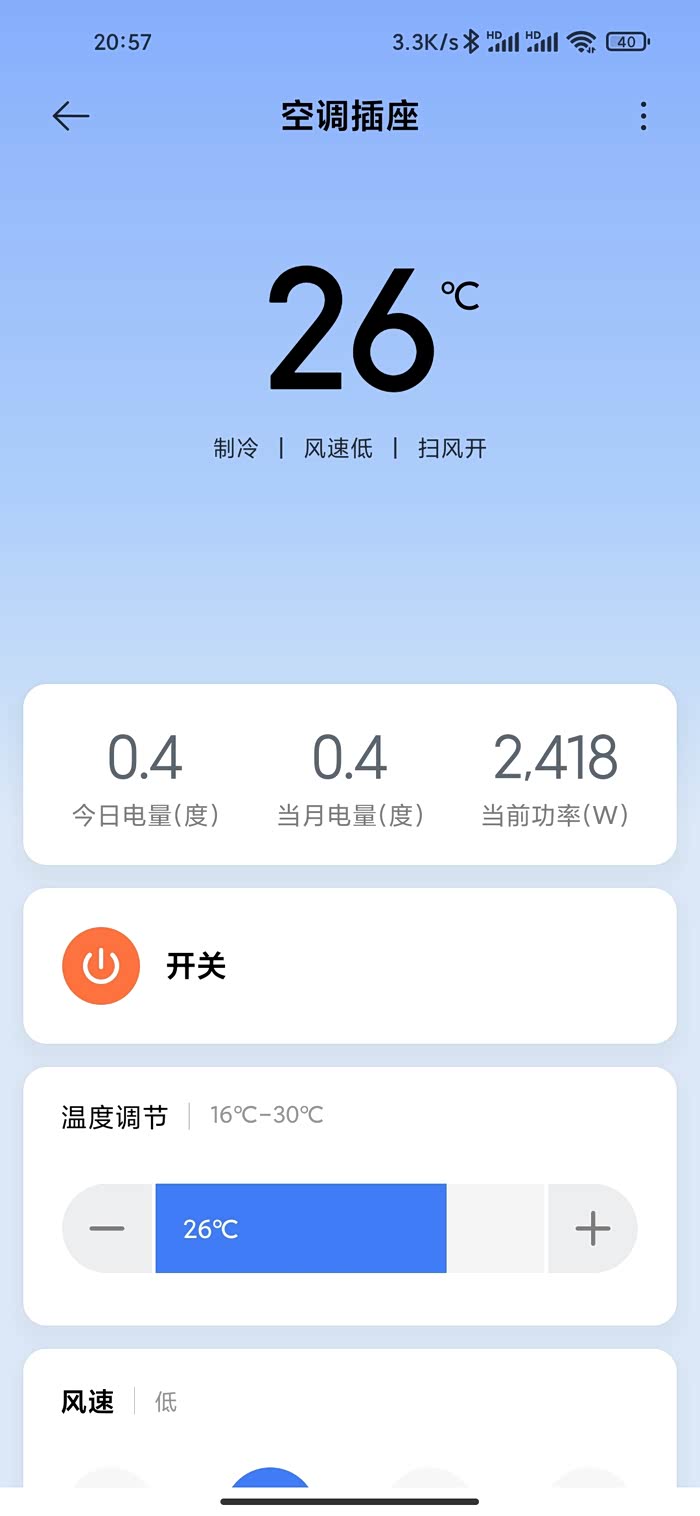Open the three-dot overflow menu
700x1516 pixels.
643,116
